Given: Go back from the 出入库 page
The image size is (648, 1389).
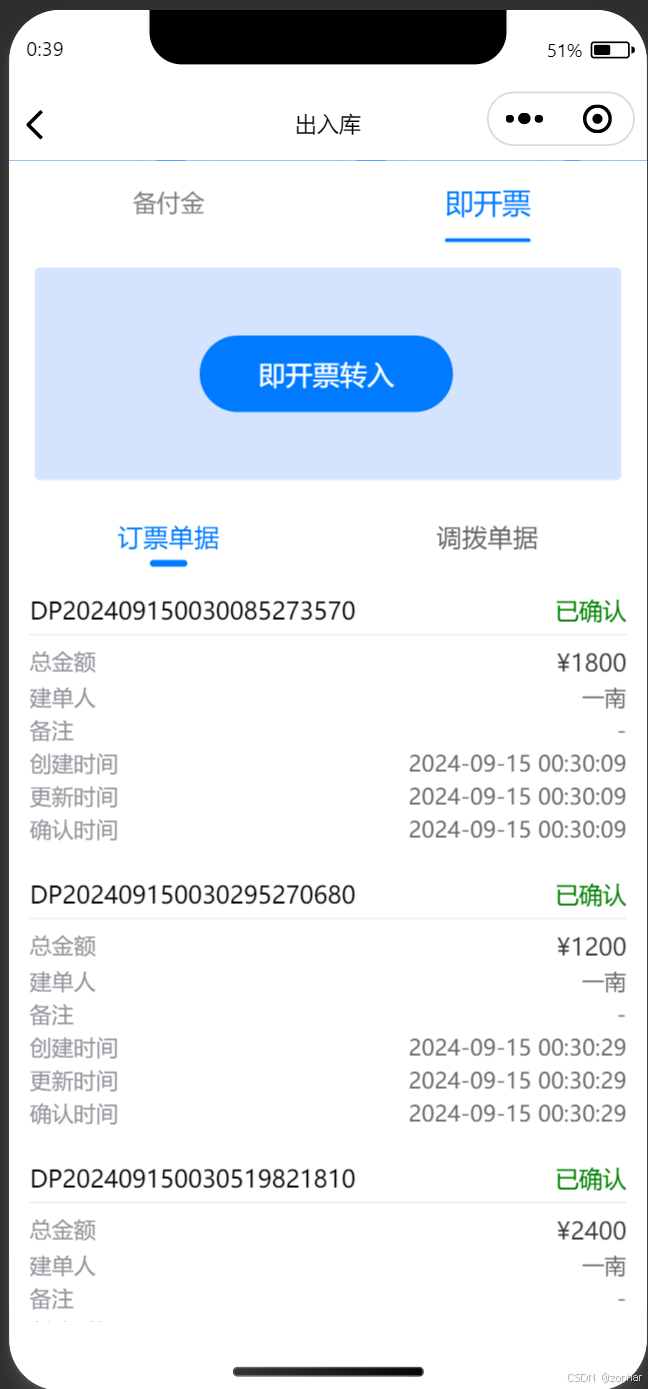Looking at the screenshot, I should (x=35, y=125).
